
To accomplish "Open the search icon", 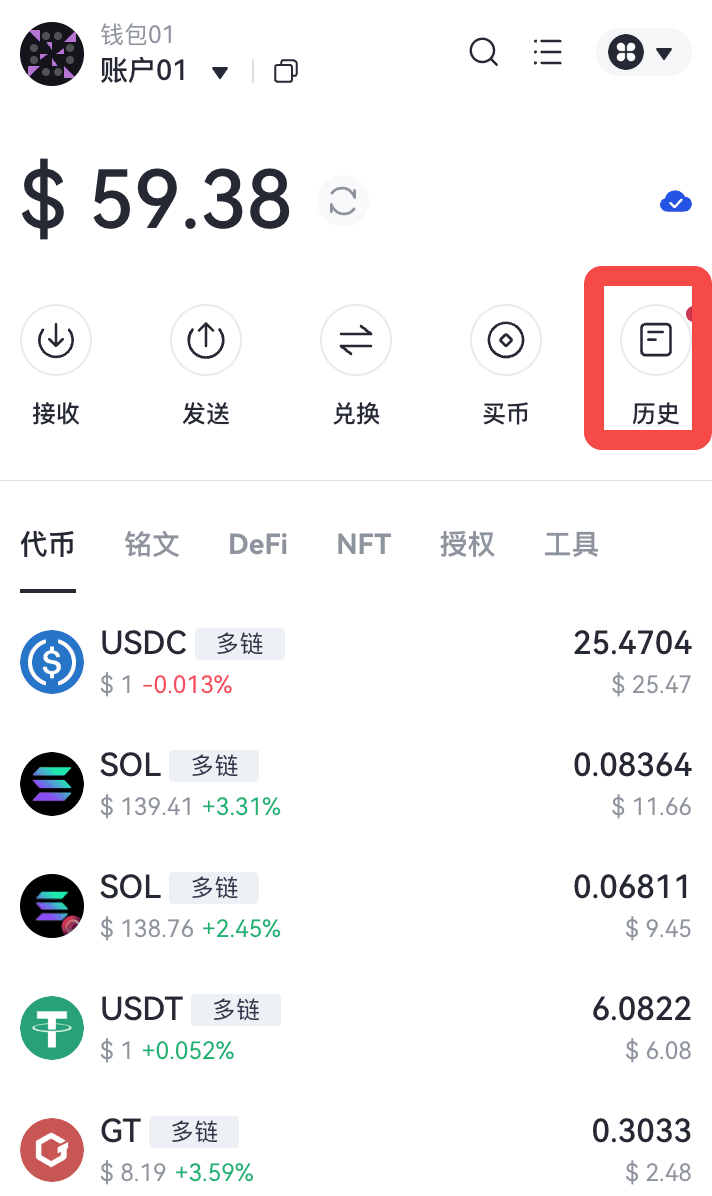I will pyautogui.click(x=484, y=51).
